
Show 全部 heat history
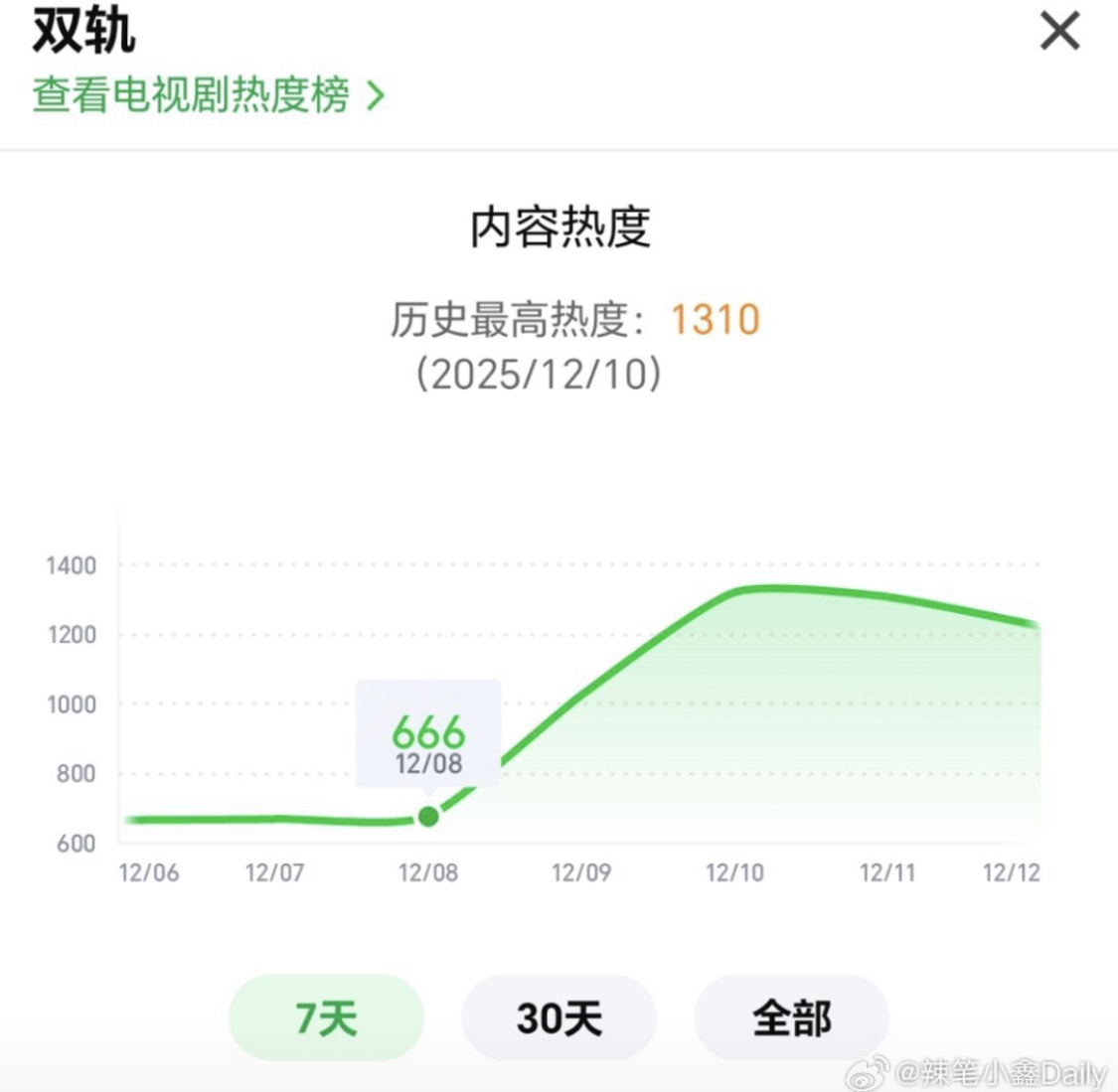click(791, 1017)
